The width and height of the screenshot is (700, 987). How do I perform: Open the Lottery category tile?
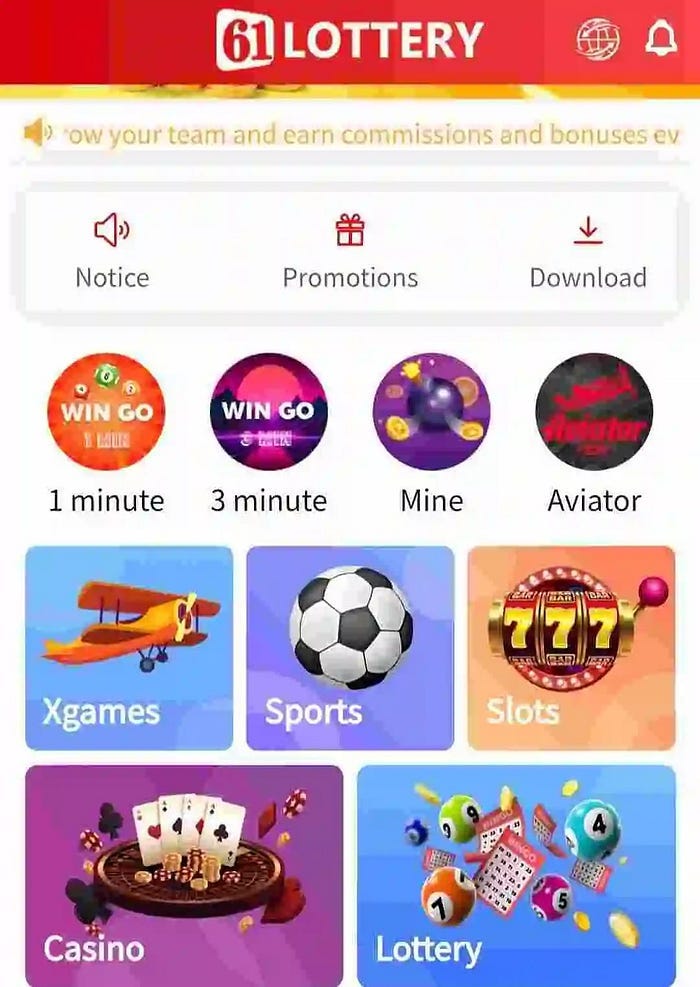coord(516,874)
